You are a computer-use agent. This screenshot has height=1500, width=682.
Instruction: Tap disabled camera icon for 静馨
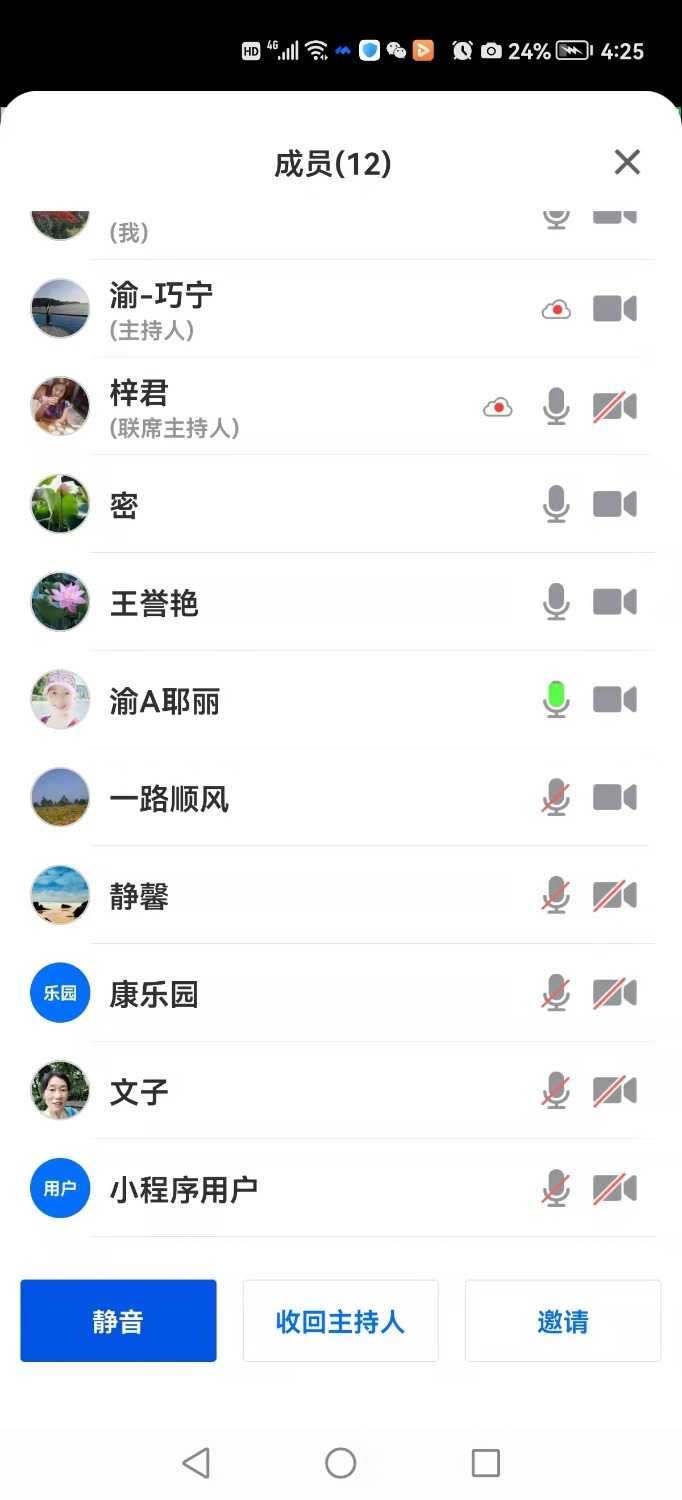[615, 896]
